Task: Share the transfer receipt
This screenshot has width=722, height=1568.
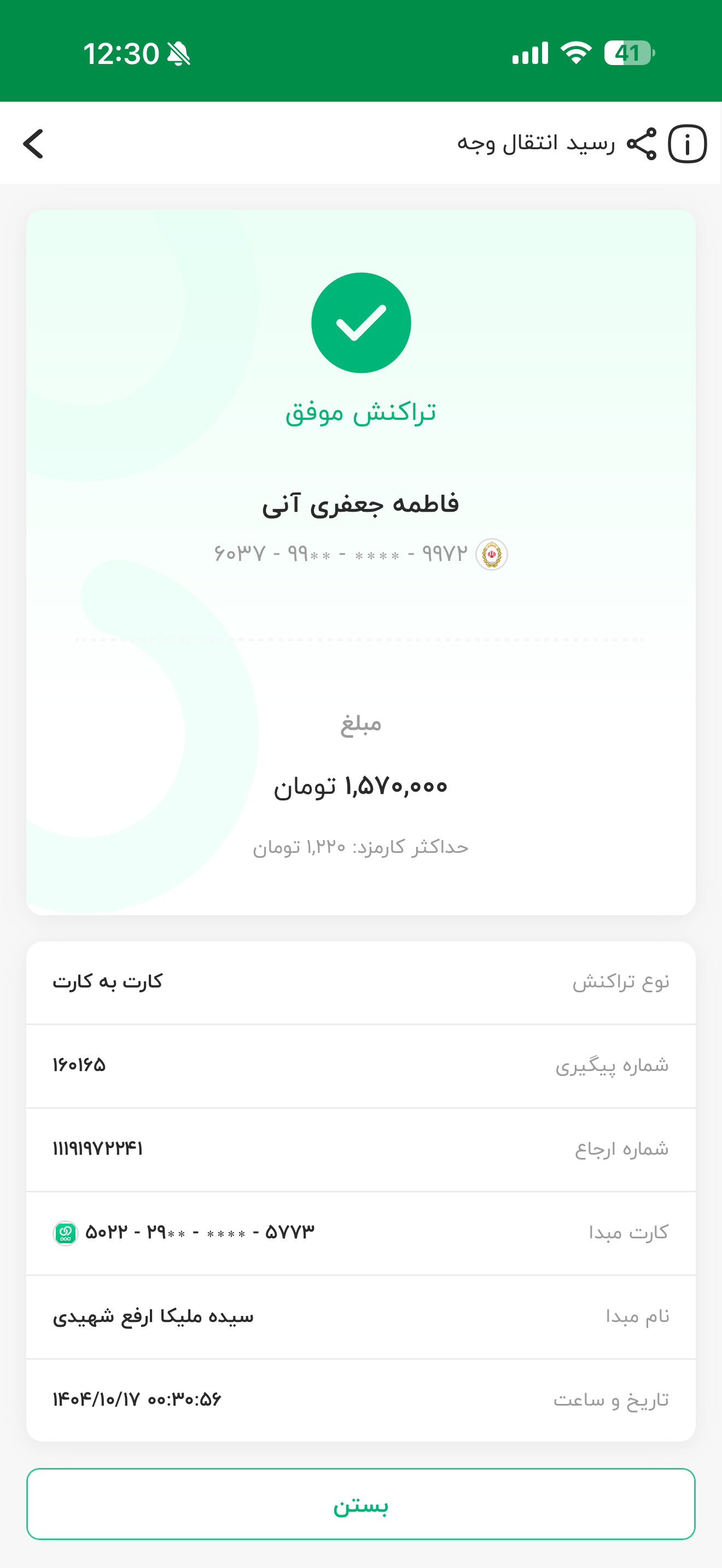Action: (x=642, y=144)
